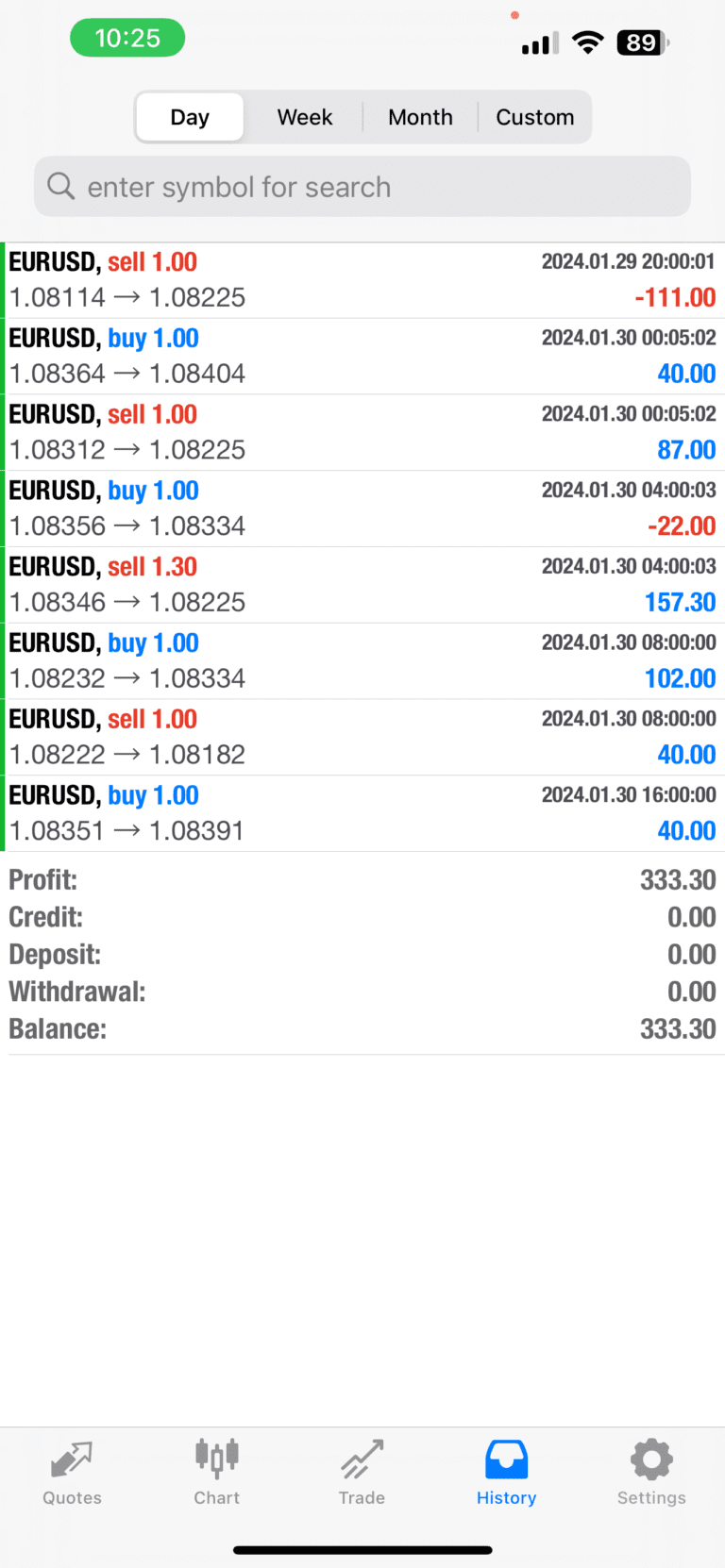This screenshot has width=725, height=1568.
Task: Select the History tab
Action: click(x=506, y=1472)
